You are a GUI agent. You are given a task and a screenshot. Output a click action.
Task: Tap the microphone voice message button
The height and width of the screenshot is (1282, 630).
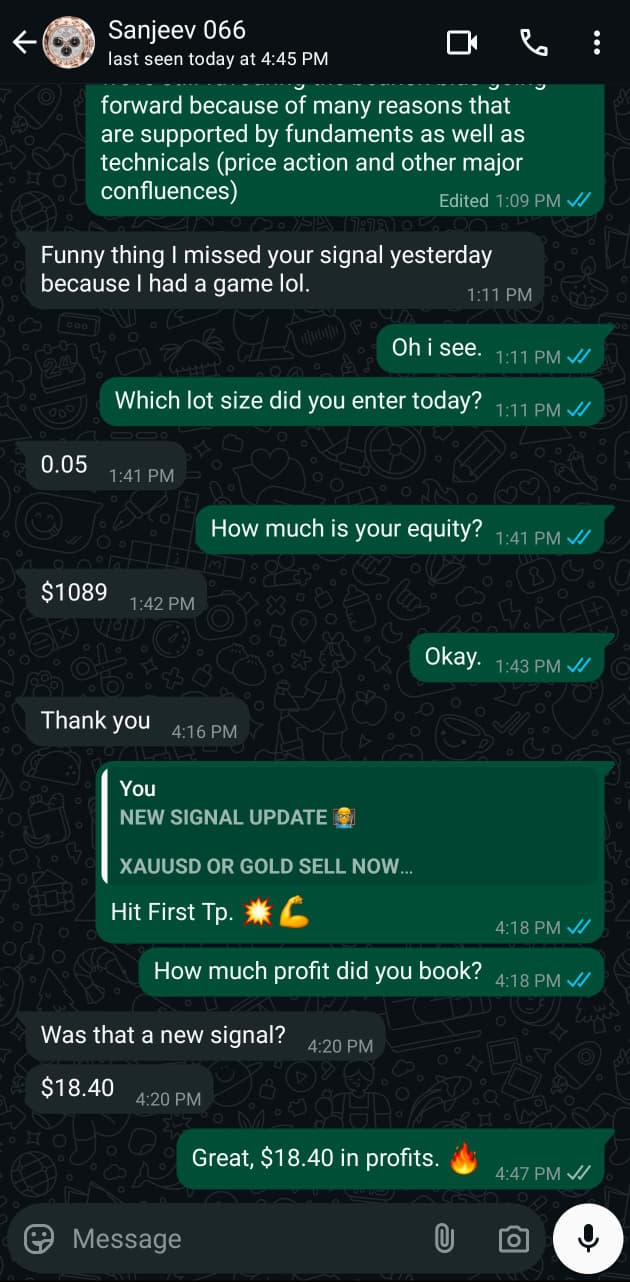pos(589,1239)
